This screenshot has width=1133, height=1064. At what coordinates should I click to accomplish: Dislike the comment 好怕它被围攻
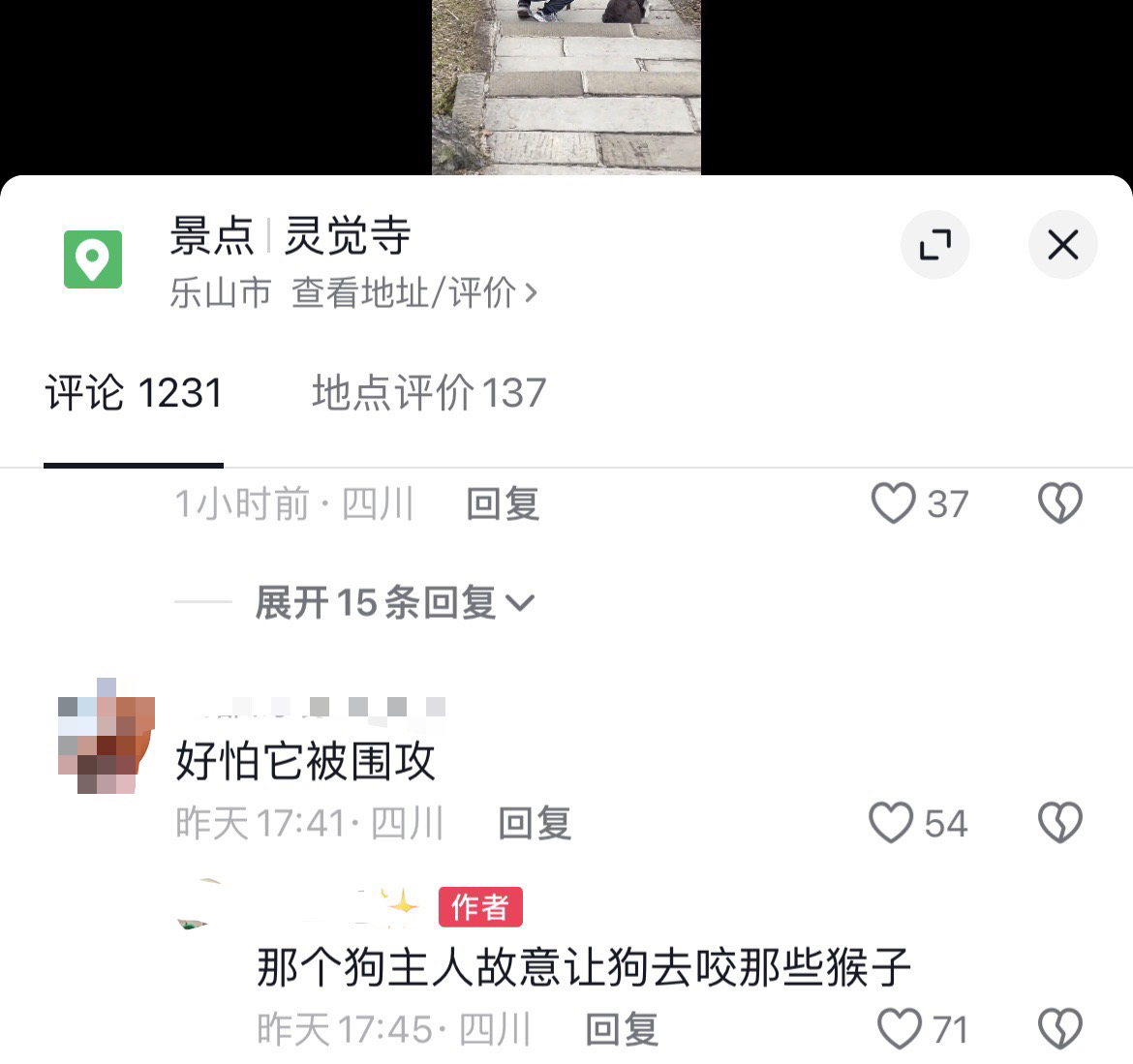(1059, 823)
